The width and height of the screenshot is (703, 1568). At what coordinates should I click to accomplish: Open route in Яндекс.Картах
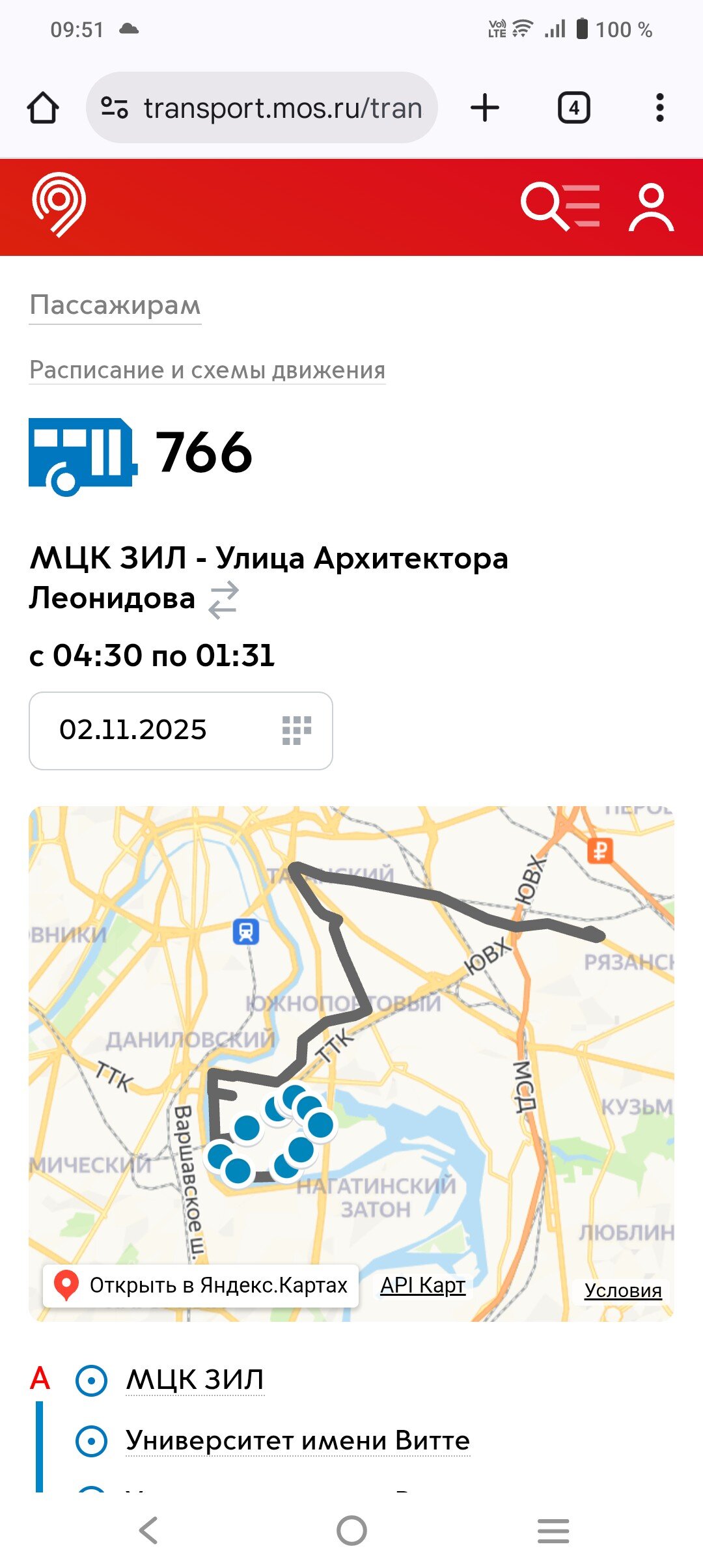[200, 1285]
